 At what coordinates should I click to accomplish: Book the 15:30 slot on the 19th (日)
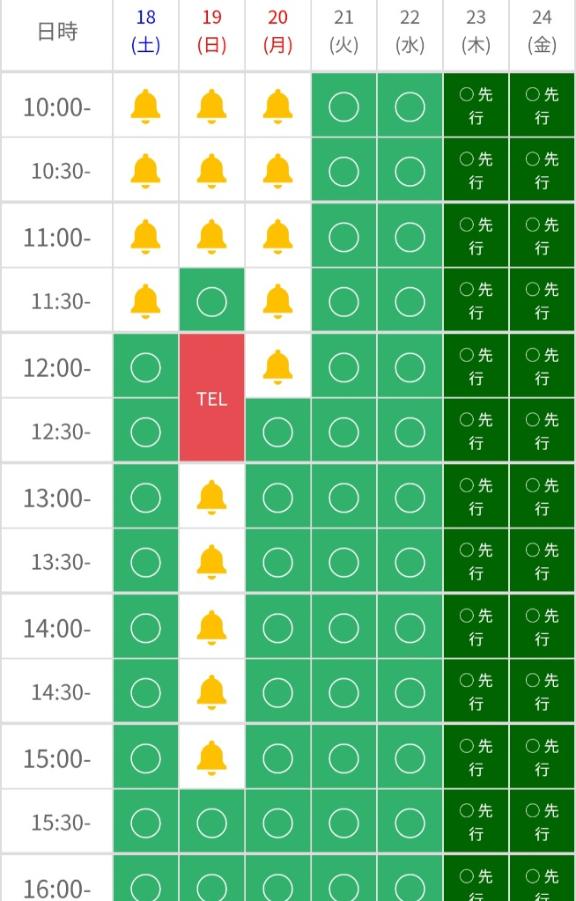tap(212, 823)
